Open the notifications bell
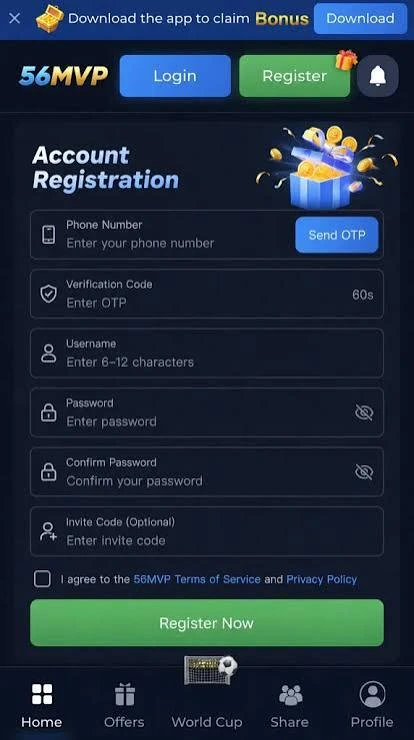The width and height of the screenshot is (414, 740). (378, 76)
